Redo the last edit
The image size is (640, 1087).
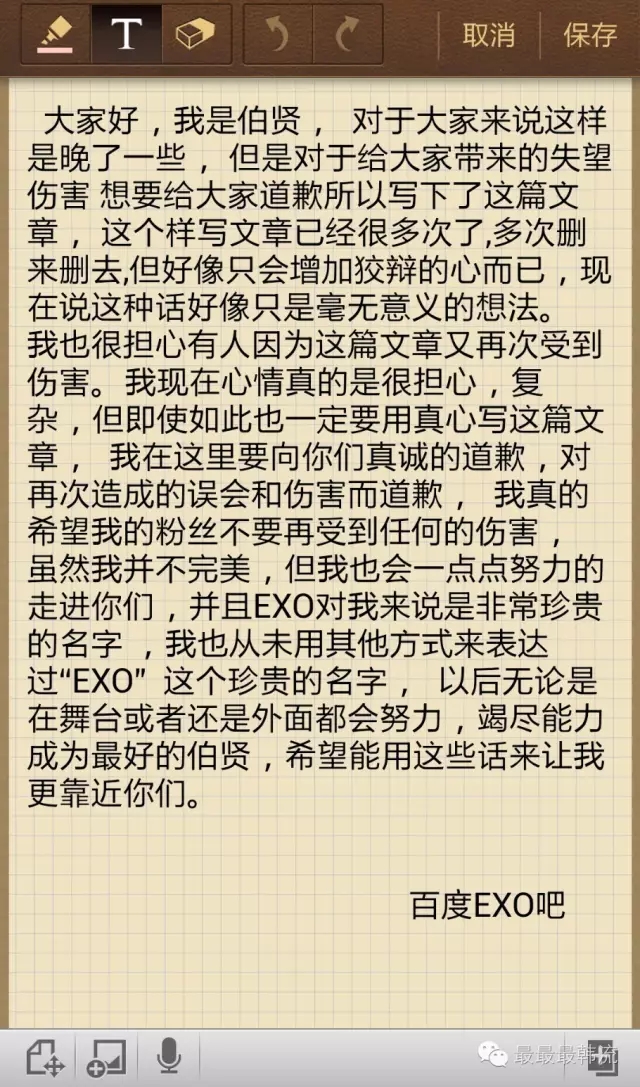[347, 35]
